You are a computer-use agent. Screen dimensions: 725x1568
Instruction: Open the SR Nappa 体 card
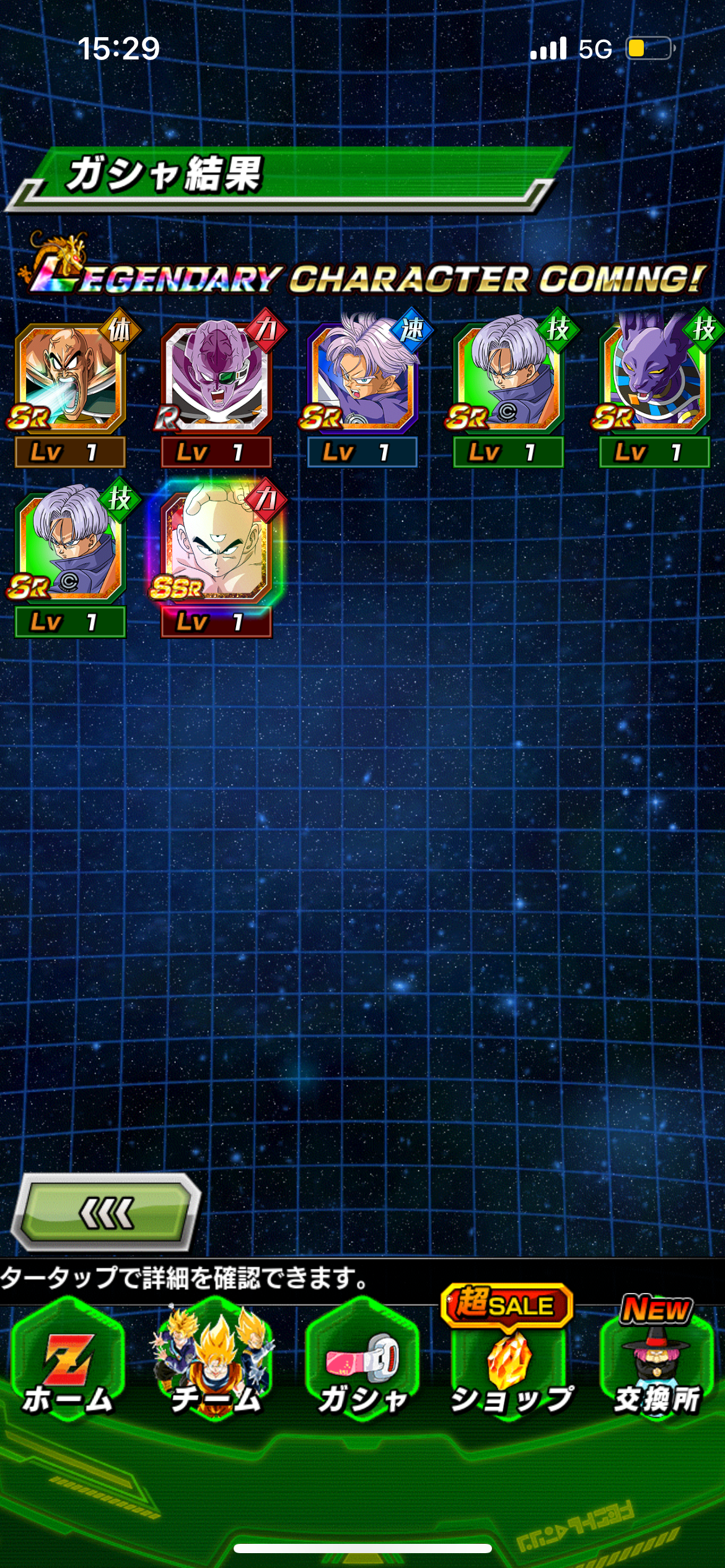(x=71, y=388)
